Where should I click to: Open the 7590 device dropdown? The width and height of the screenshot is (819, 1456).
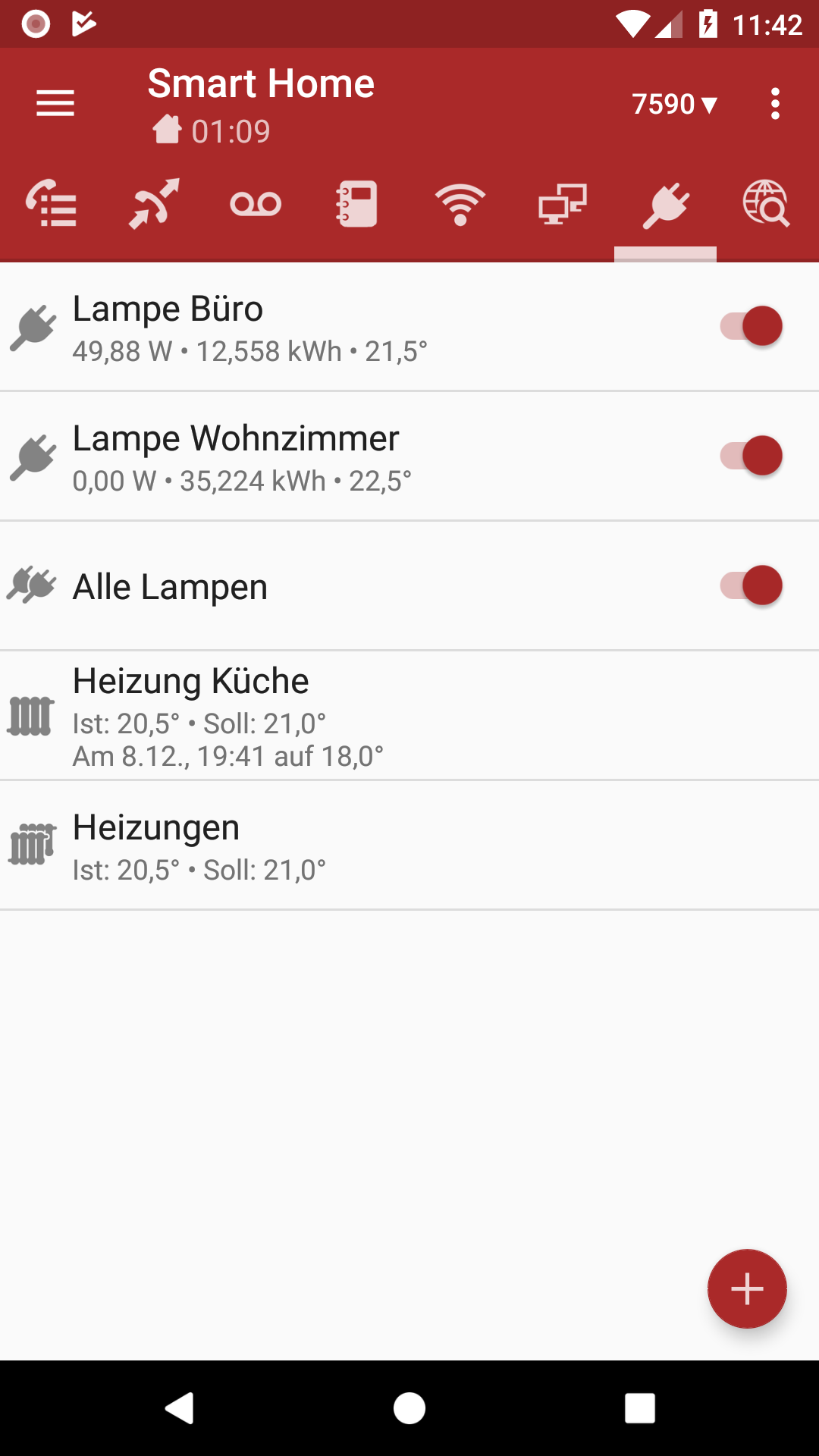674,104
